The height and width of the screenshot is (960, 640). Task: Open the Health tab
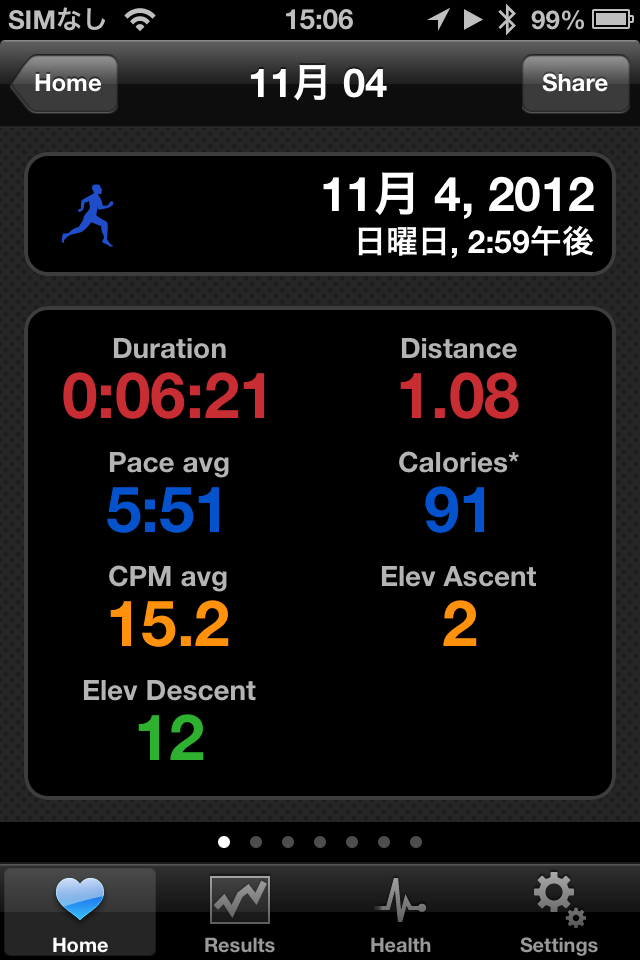pyautogui.click(x=400, y=913)
